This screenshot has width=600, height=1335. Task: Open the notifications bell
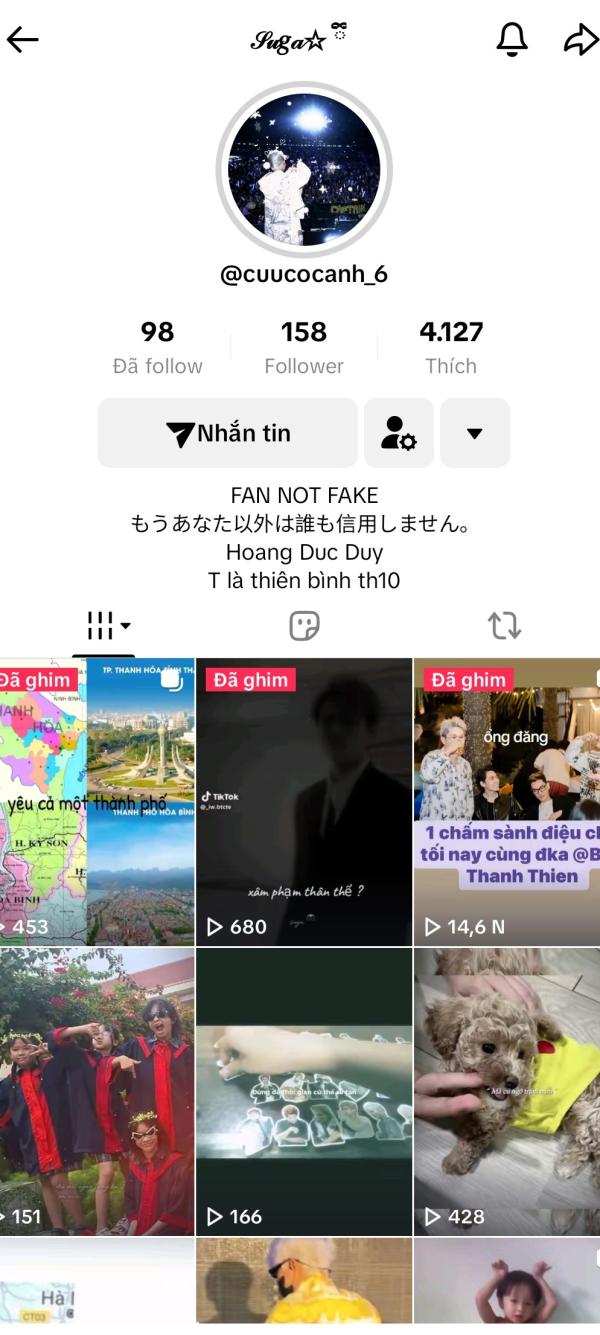[x=512, y=39]
